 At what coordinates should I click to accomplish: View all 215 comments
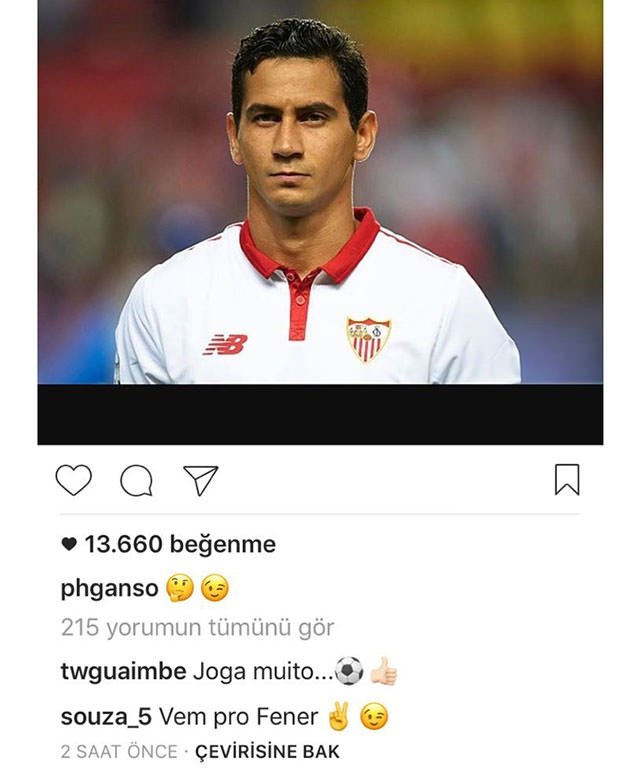(x=197, y=628)
